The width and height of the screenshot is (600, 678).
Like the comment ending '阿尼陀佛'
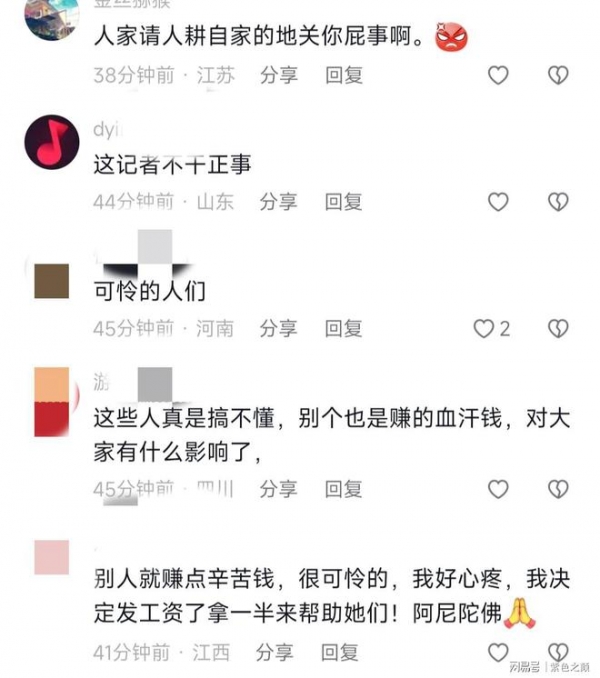(x=498, y=652)
